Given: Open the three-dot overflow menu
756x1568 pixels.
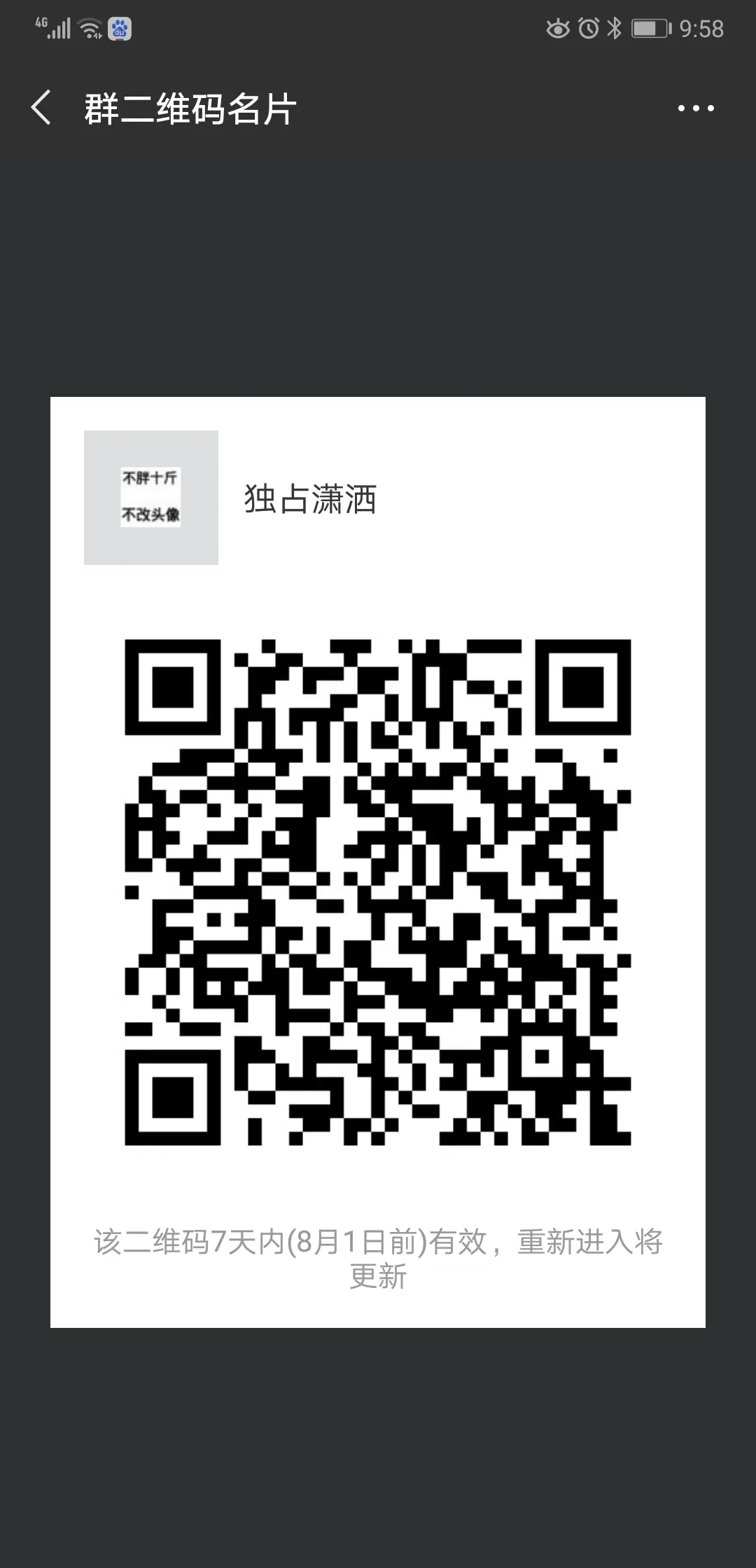Looking at the screenshot, I should pos(696,108).
